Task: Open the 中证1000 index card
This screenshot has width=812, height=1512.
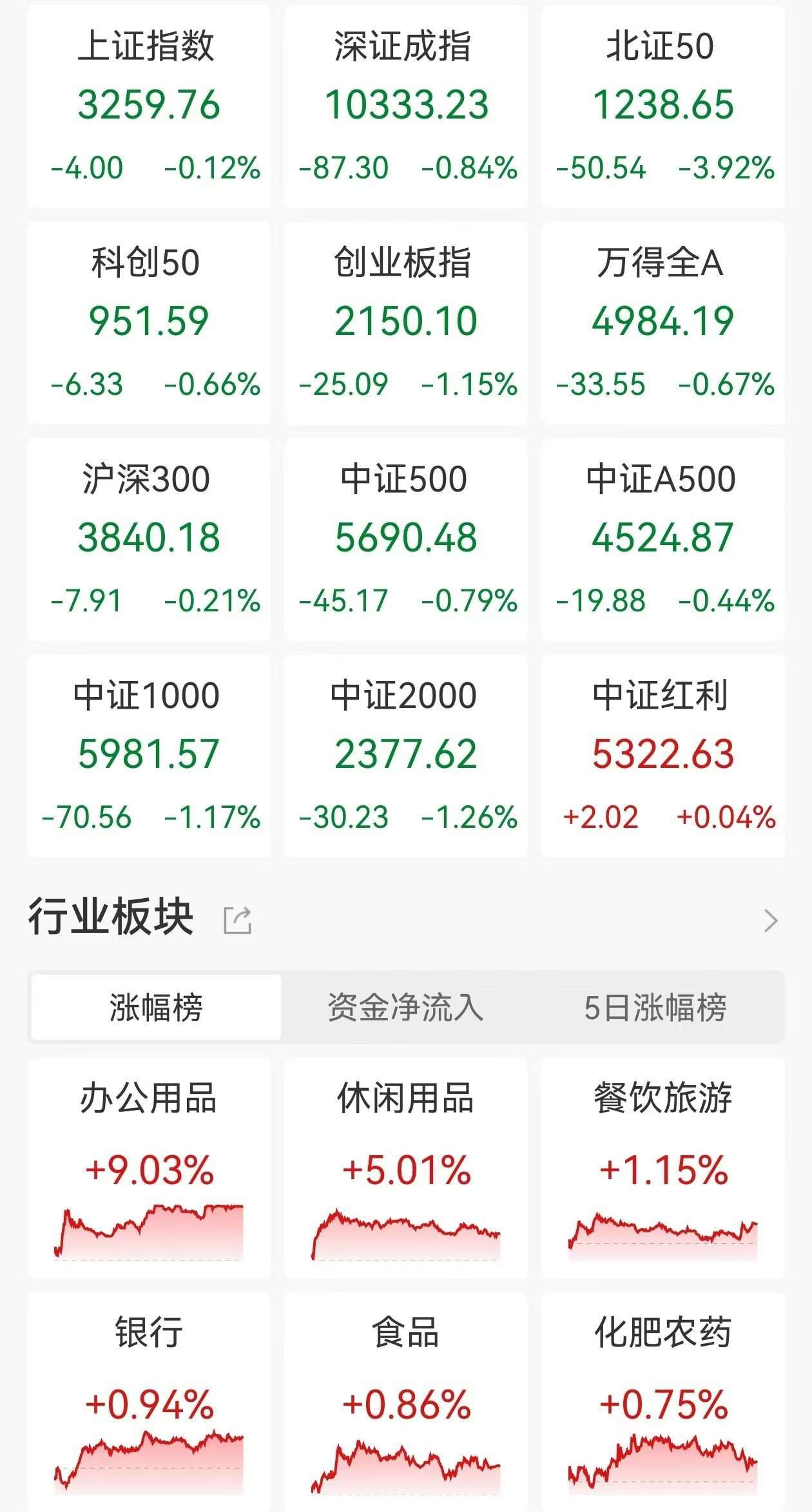Action: (x=149, y=756)
